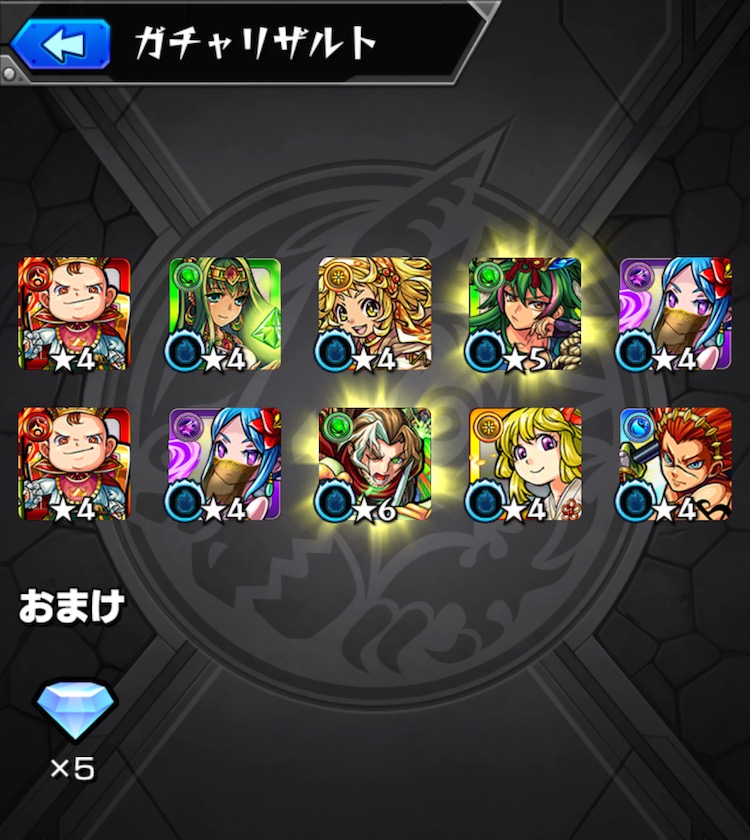
Task: View the ★4 green gem-holding character
Action: (225, 314)
